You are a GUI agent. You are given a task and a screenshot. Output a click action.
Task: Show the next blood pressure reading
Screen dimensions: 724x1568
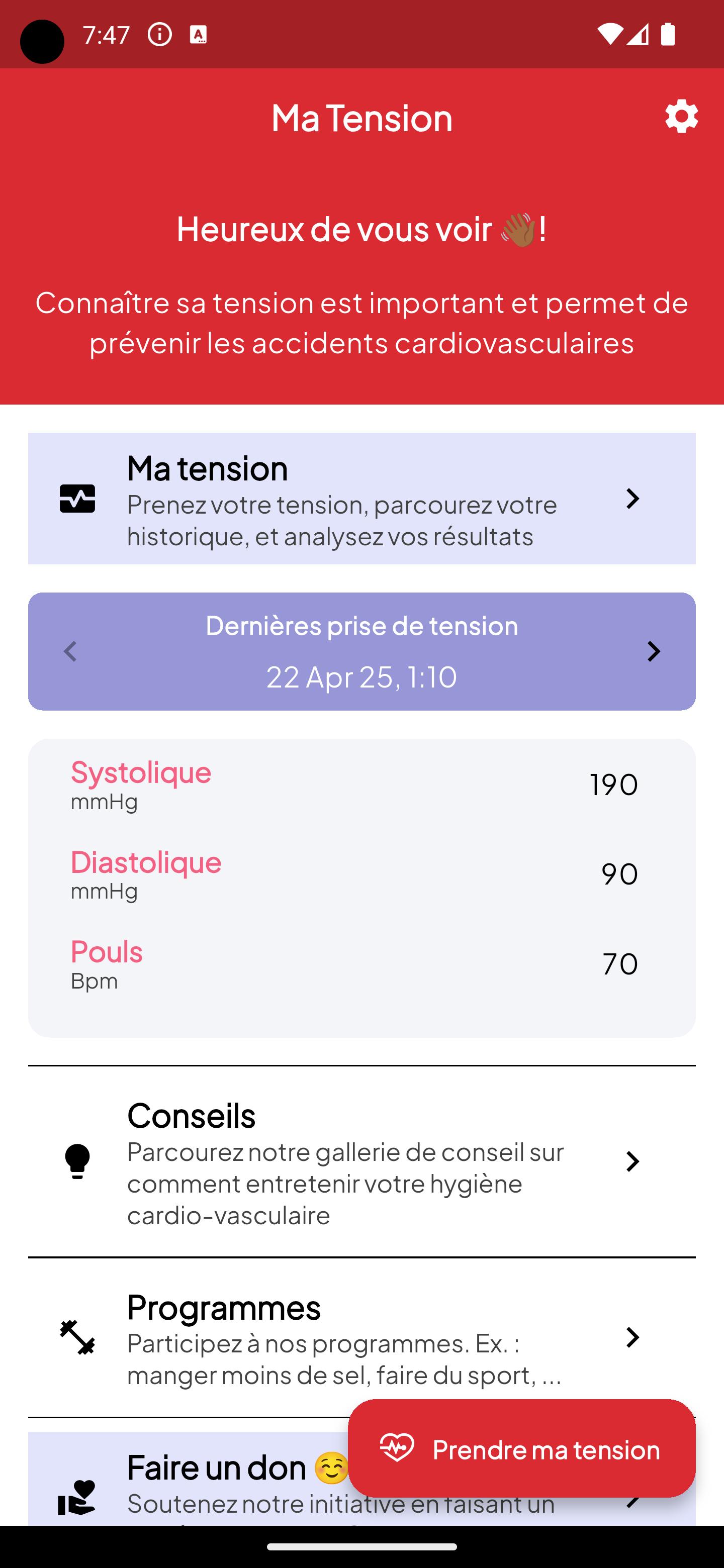pos(654,651)
